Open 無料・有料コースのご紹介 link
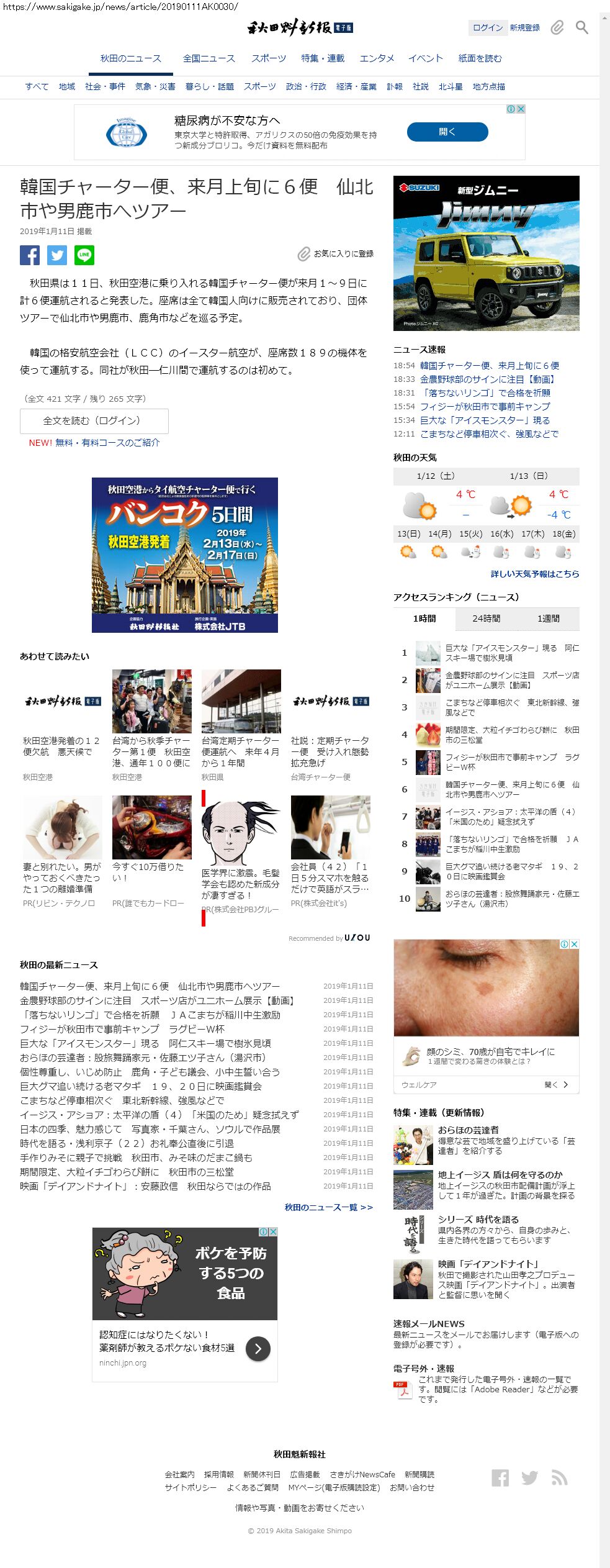 coord(107,443)
